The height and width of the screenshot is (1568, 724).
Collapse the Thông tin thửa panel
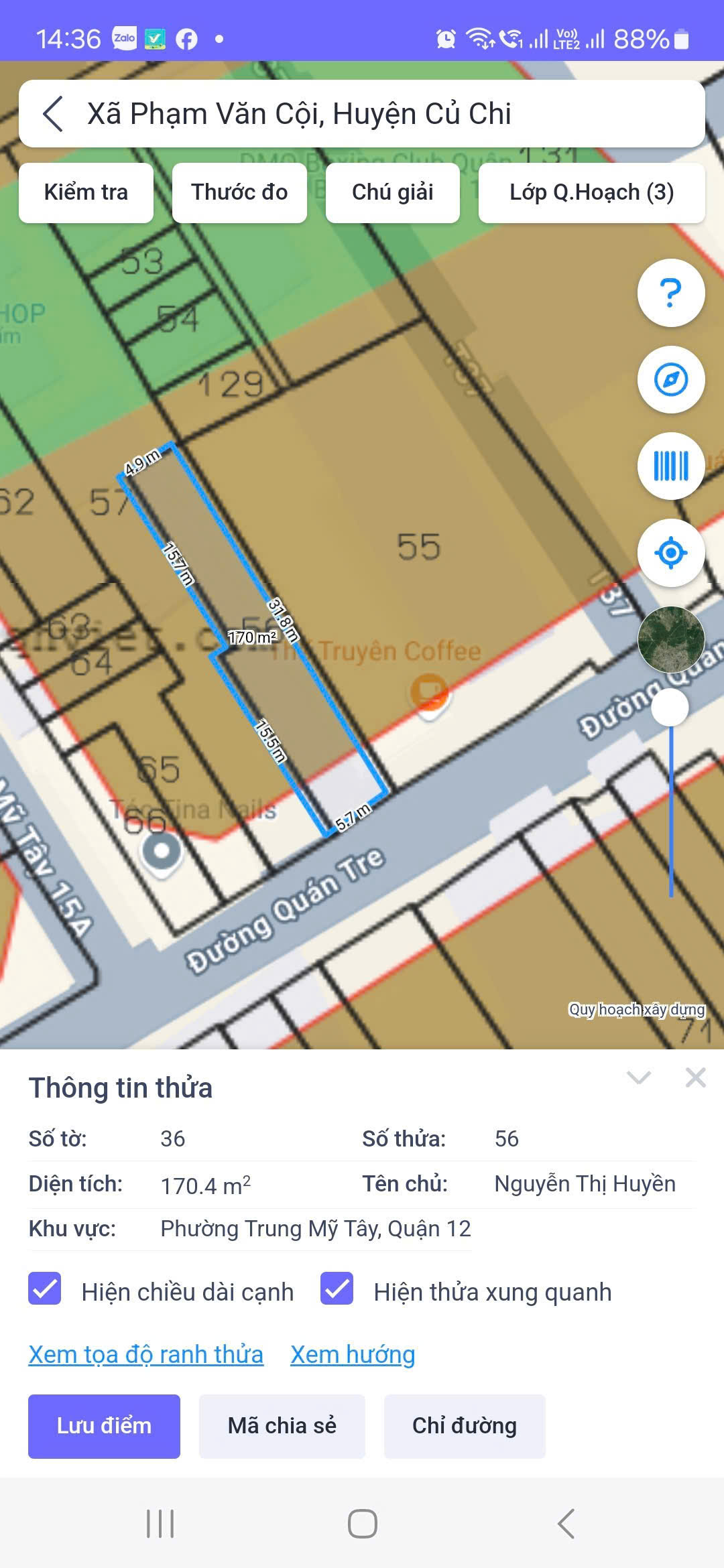638,1077
